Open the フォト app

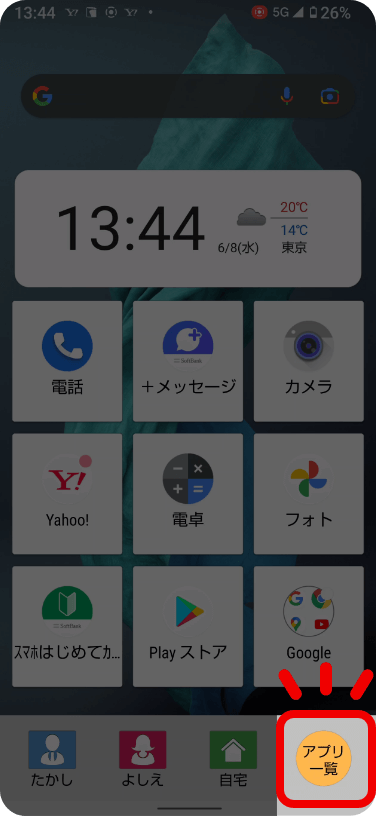pos(308,494)
